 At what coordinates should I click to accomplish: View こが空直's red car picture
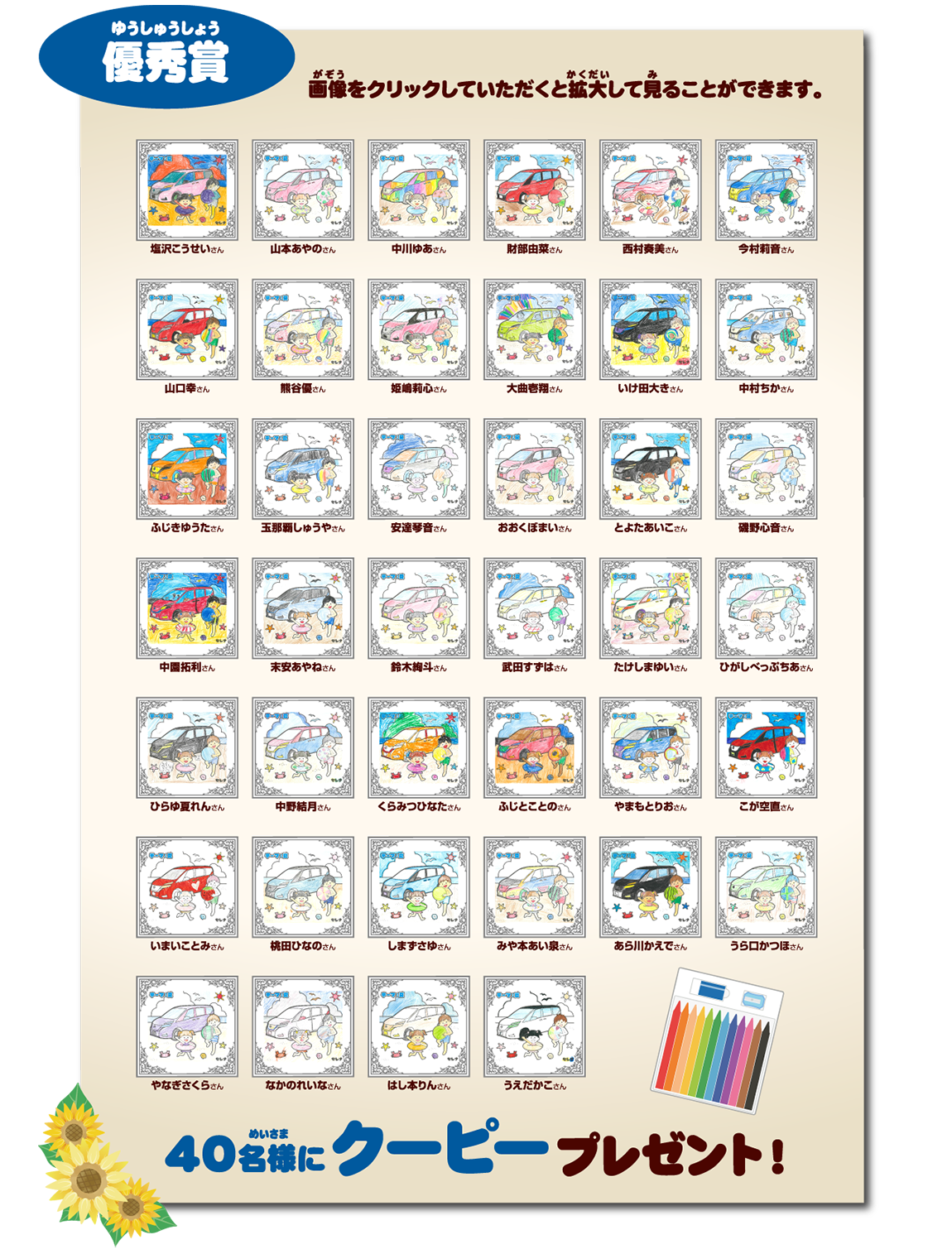tap(767, 748)
